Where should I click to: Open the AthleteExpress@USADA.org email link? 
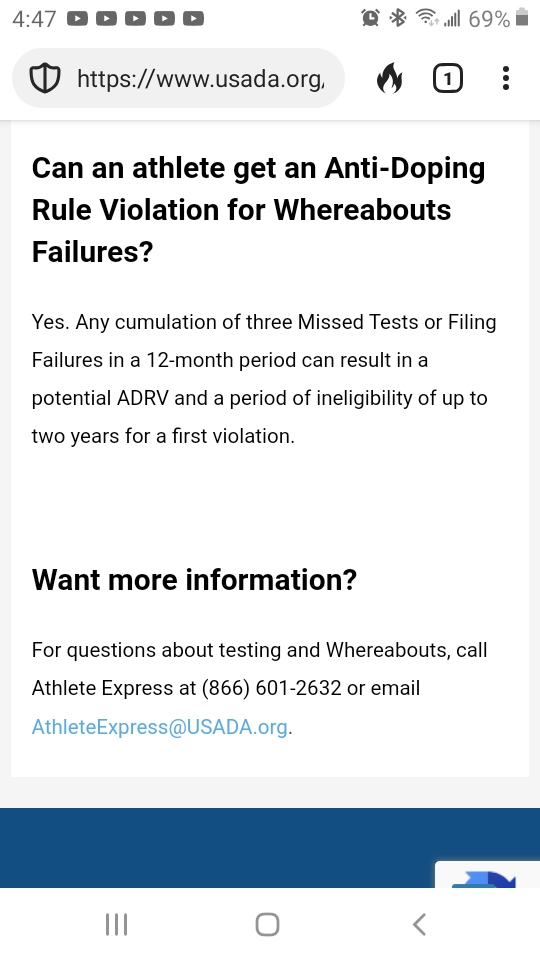tap(160, 727)
